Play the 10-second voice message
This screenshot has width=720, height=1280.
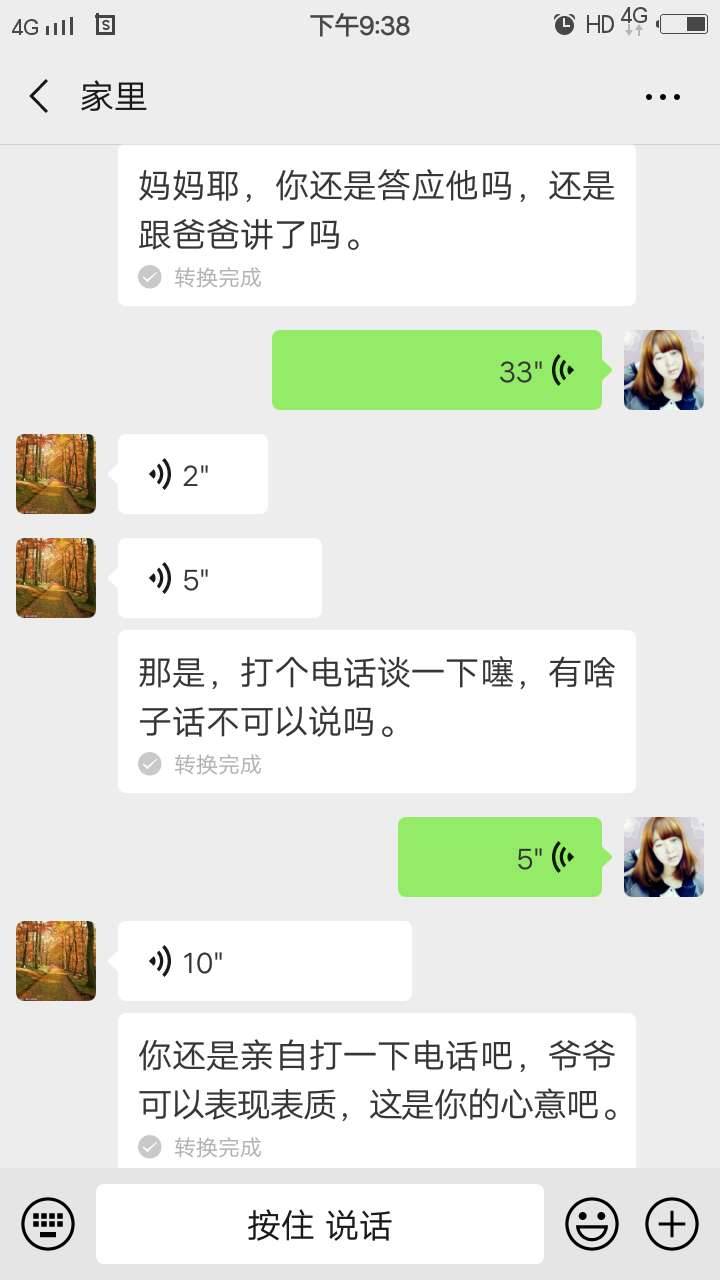coord(263,961)
